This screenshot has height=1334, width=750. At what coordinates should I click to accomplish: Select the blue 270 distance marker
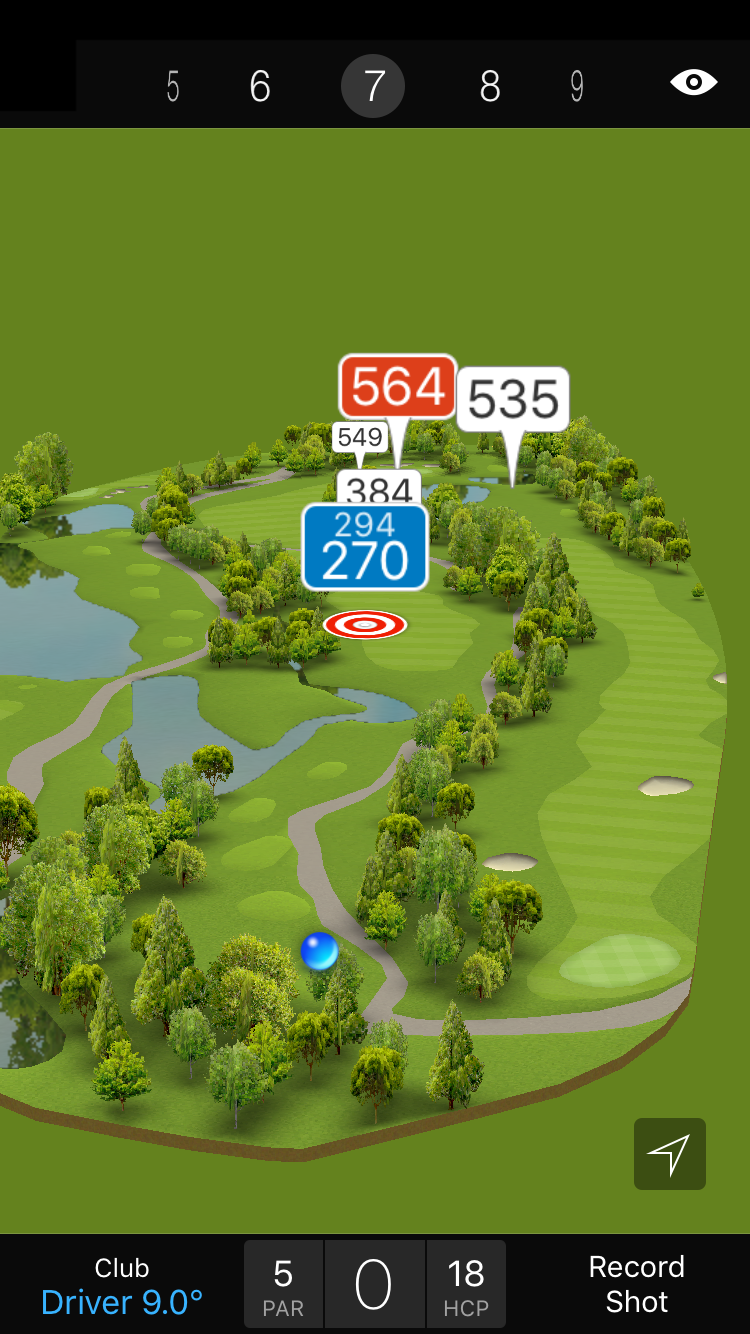[x=365, y=548]
